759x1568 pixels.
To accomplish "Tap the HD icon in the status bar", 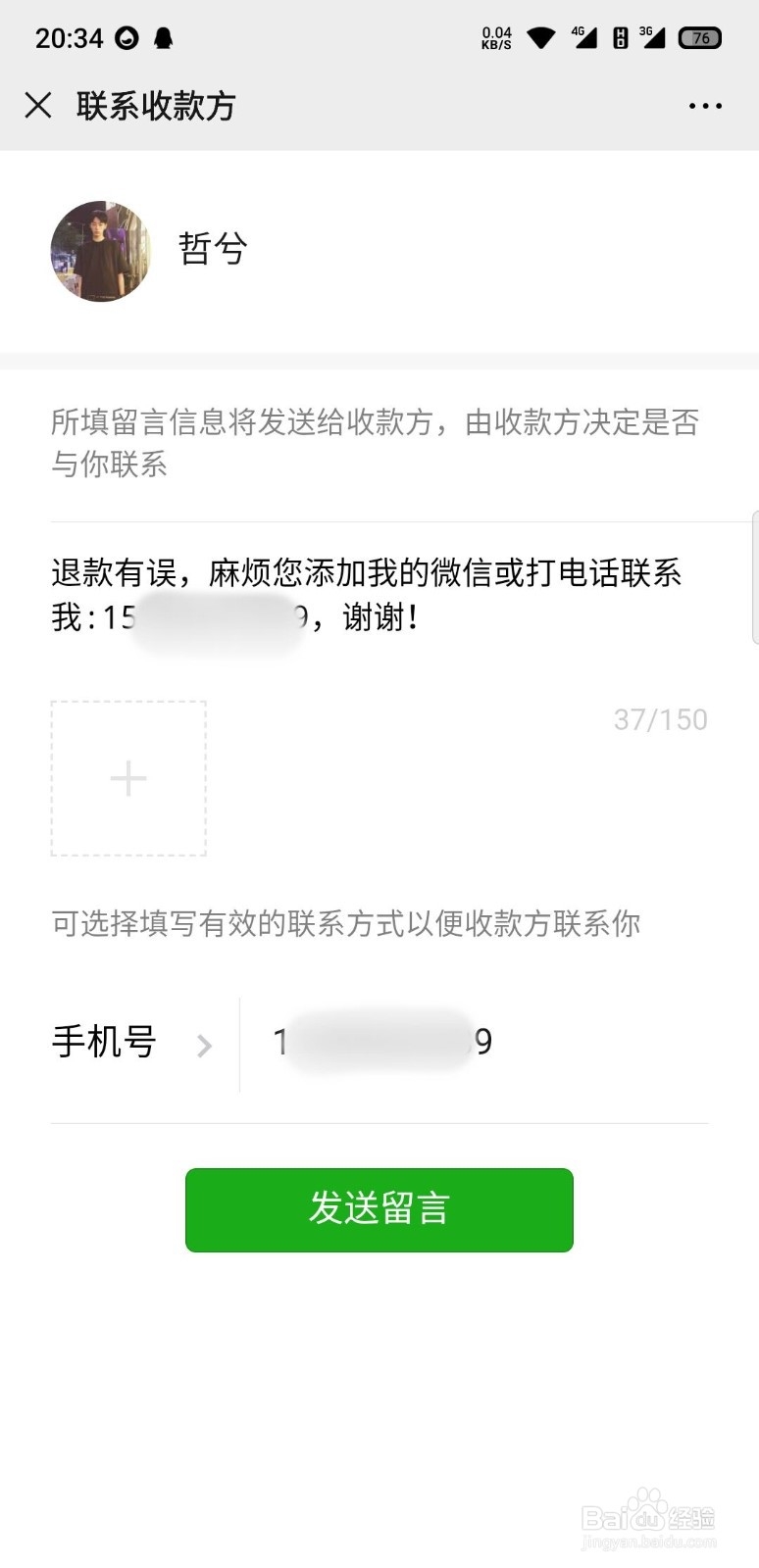I will coord(619,37).
